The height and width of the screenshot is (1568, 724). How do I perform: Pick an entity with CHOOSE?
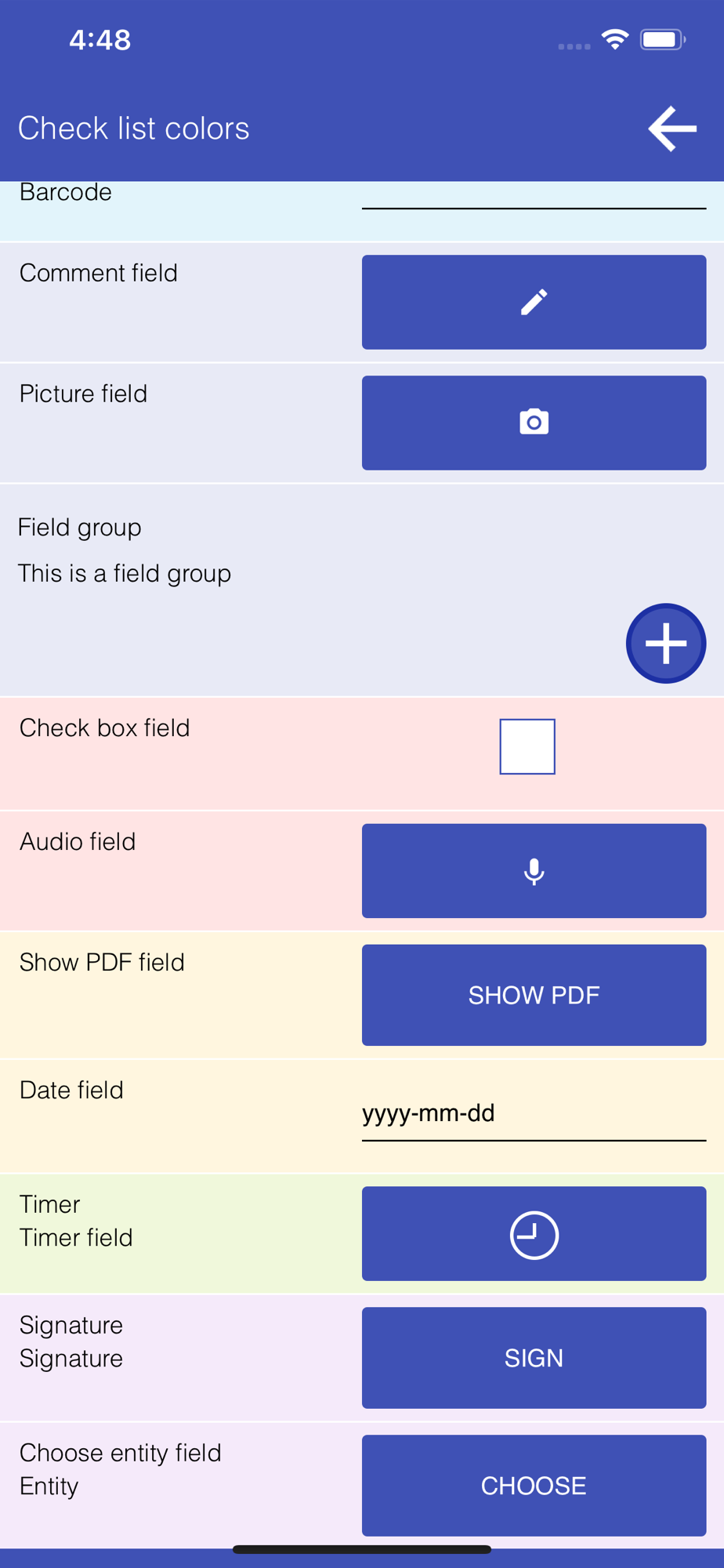pyautogui.click(x=534, y=1486)
